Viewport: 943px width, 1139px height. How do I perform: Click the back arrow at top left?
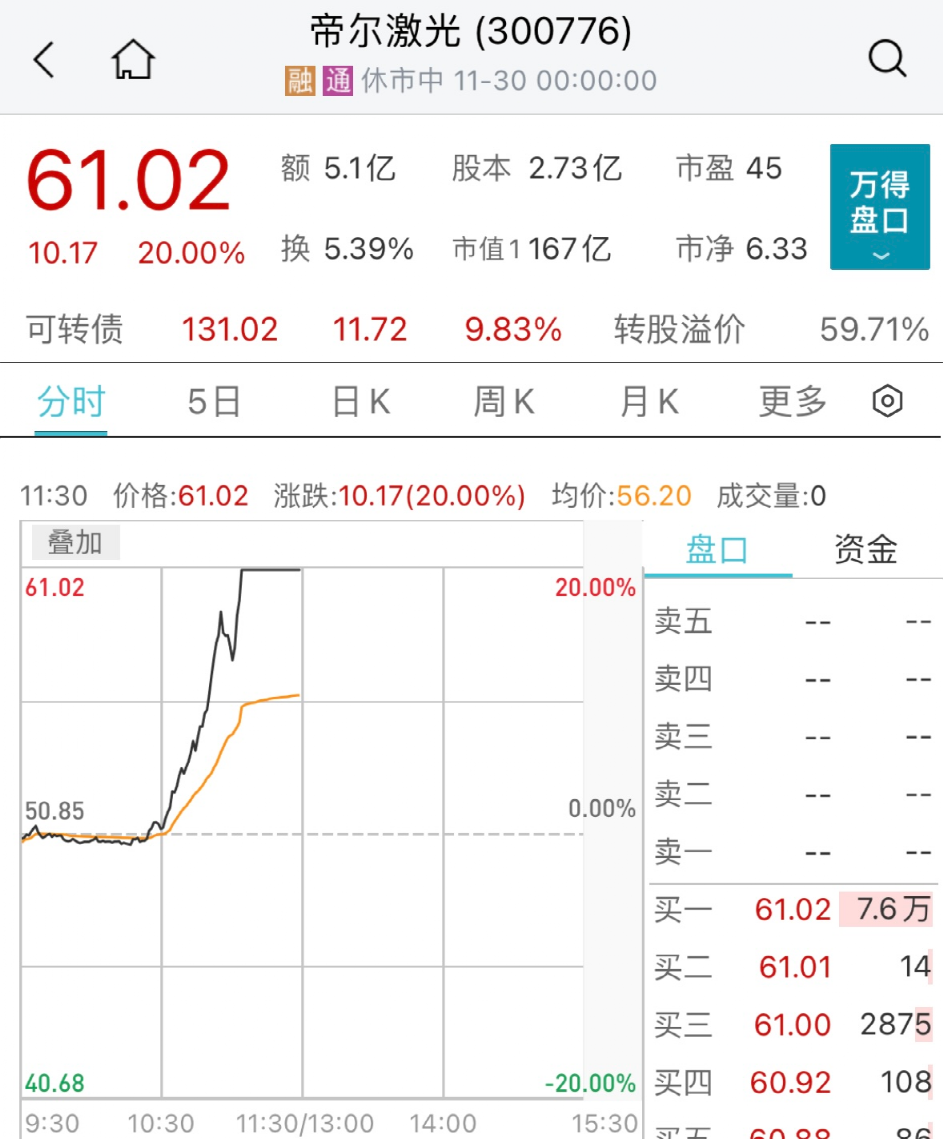[x=42, y=60]
